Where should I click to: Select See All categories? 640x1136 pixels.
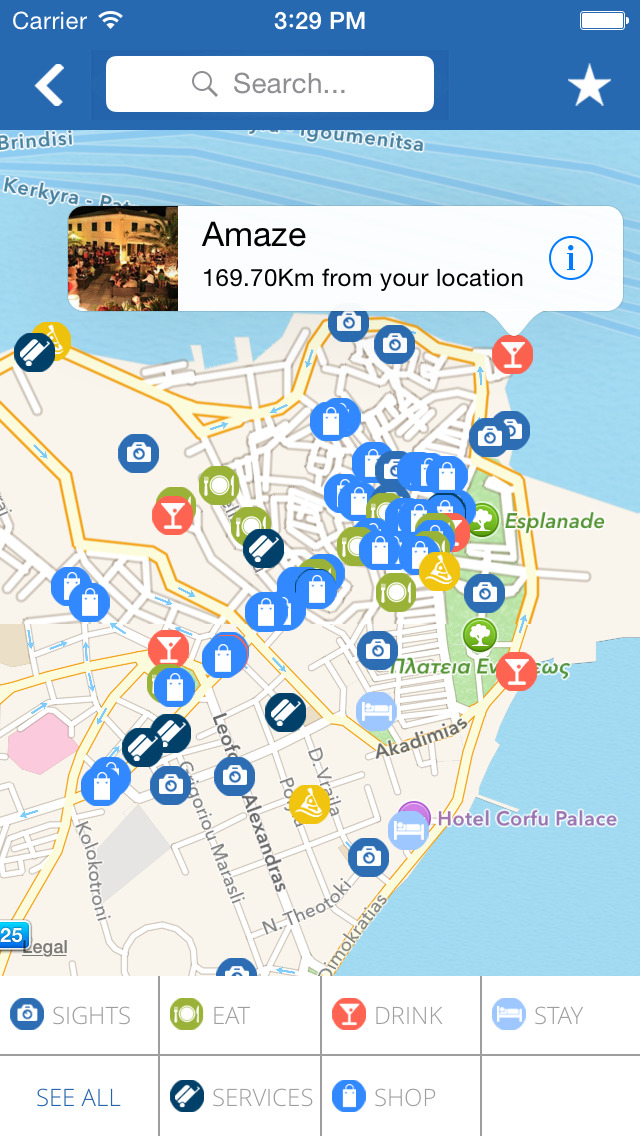click(79, 1097)
